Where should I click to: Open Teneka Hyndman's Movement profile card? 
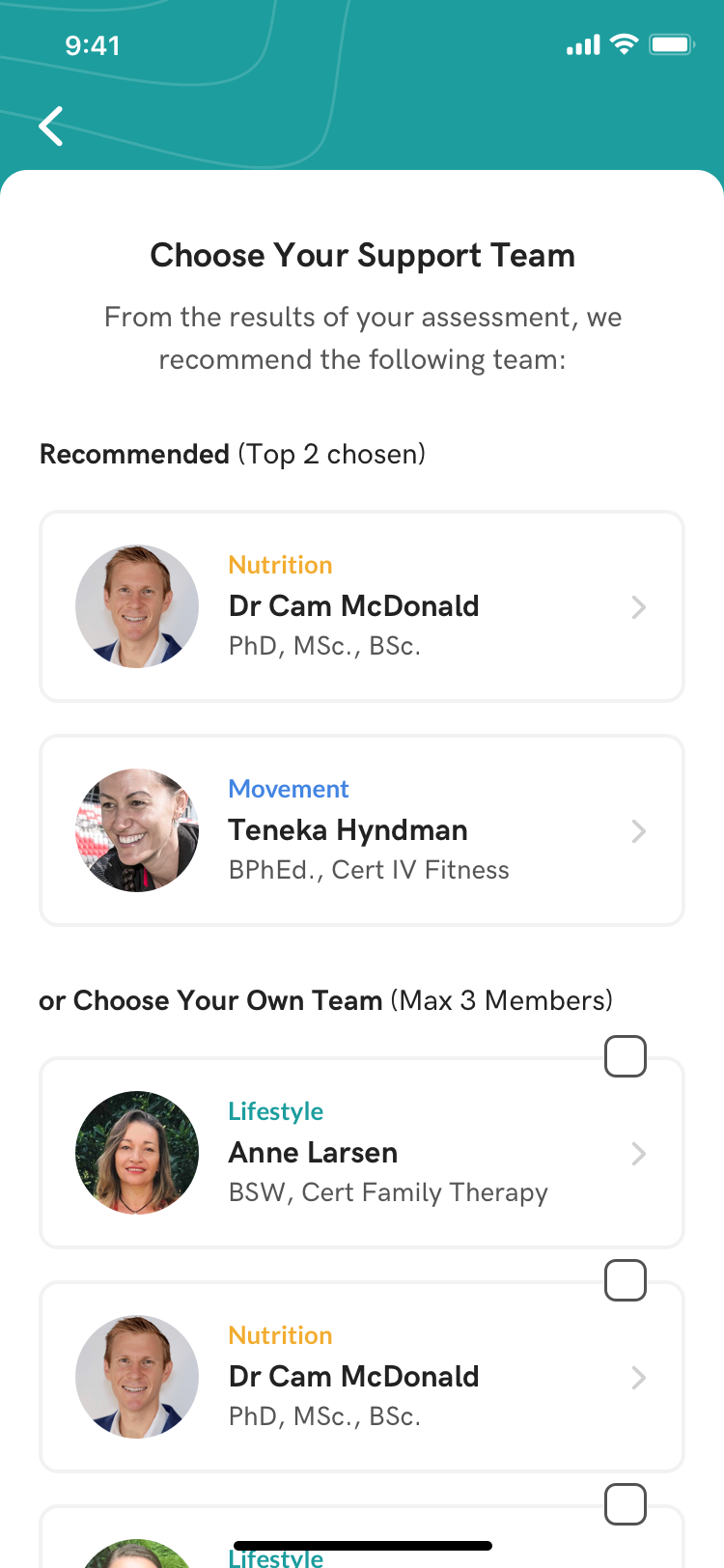362,830
